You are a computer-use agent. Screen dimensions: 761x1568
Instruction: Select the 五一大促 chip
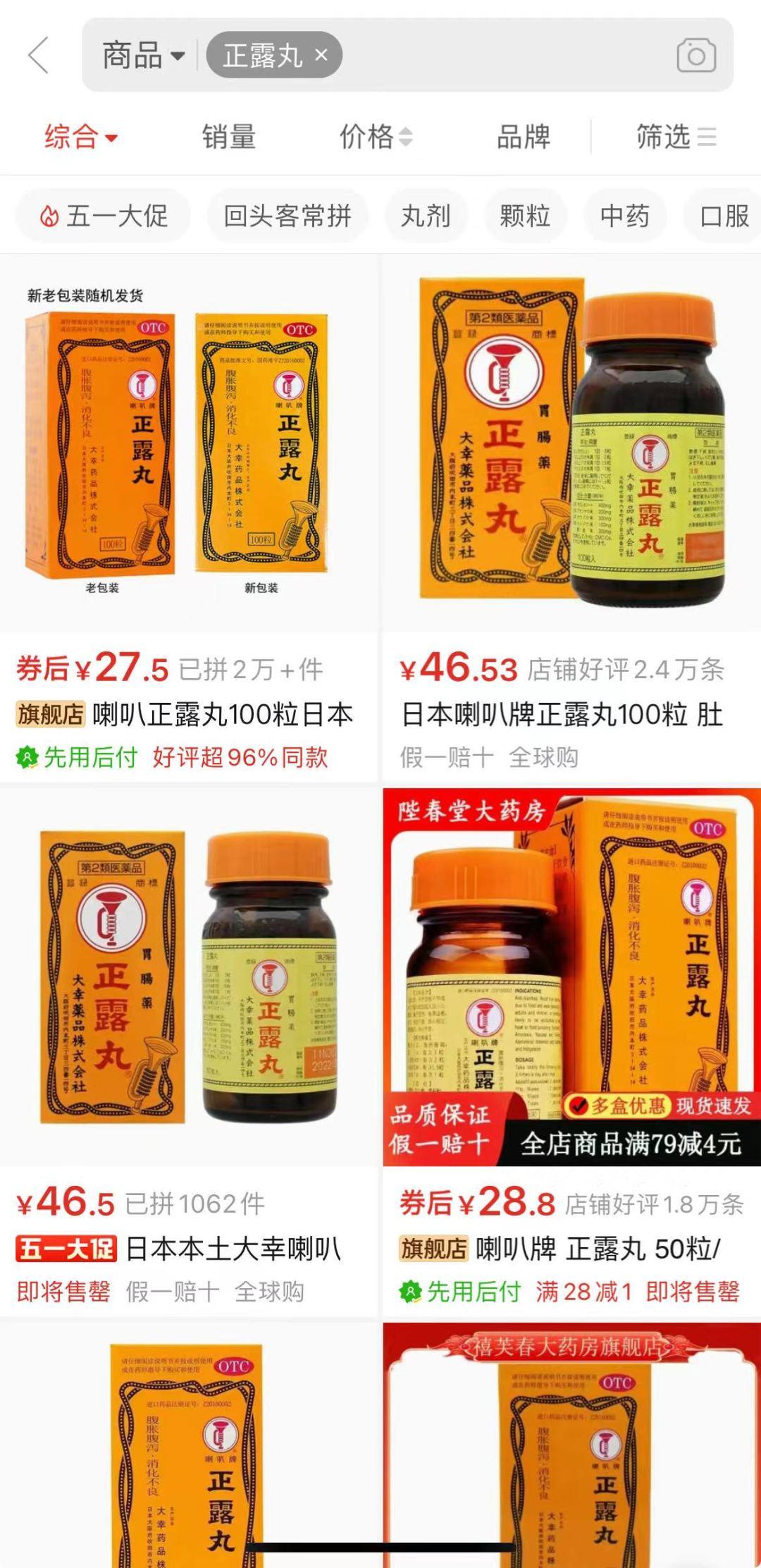click(x=104, y=216)
